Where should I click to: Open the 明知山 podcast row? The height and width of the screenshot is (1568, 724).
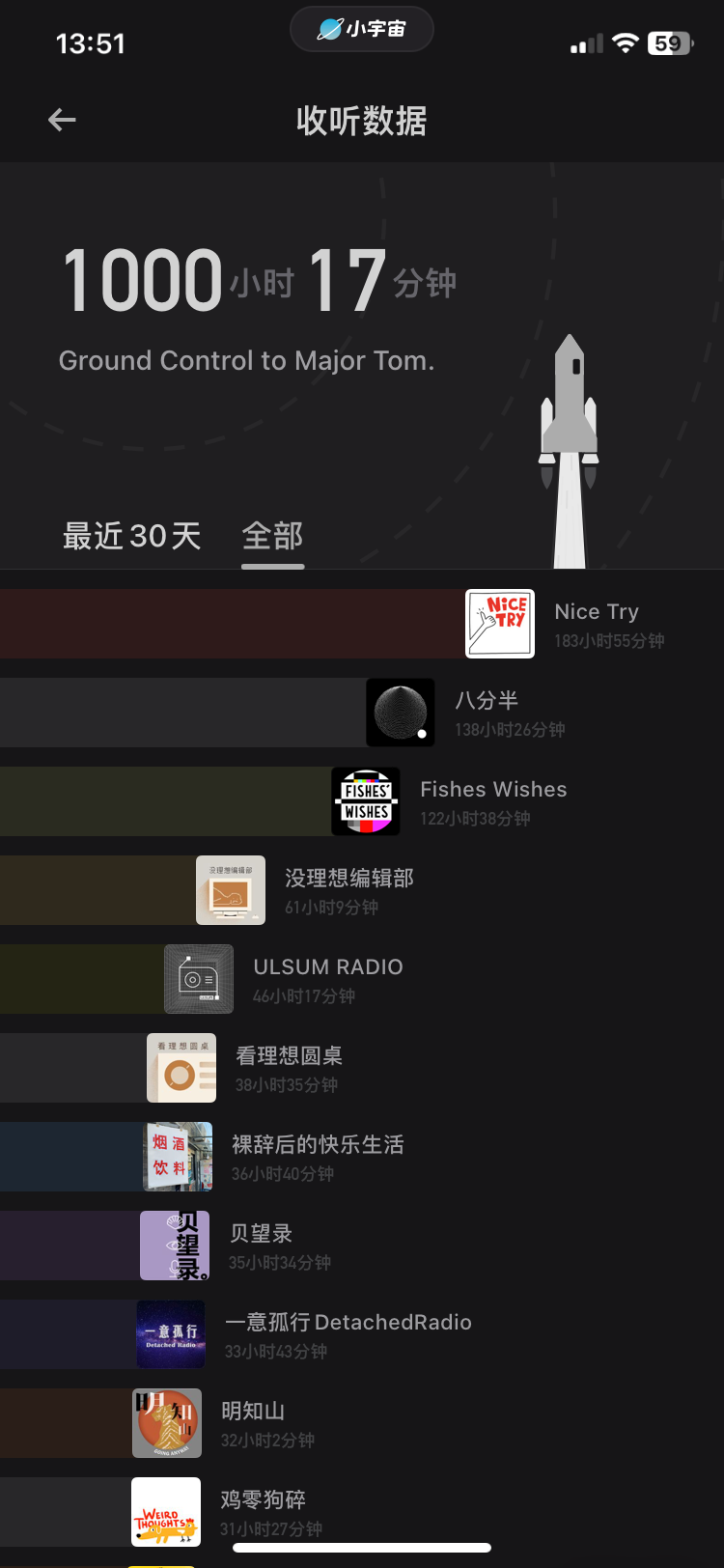pos(362,1423)
